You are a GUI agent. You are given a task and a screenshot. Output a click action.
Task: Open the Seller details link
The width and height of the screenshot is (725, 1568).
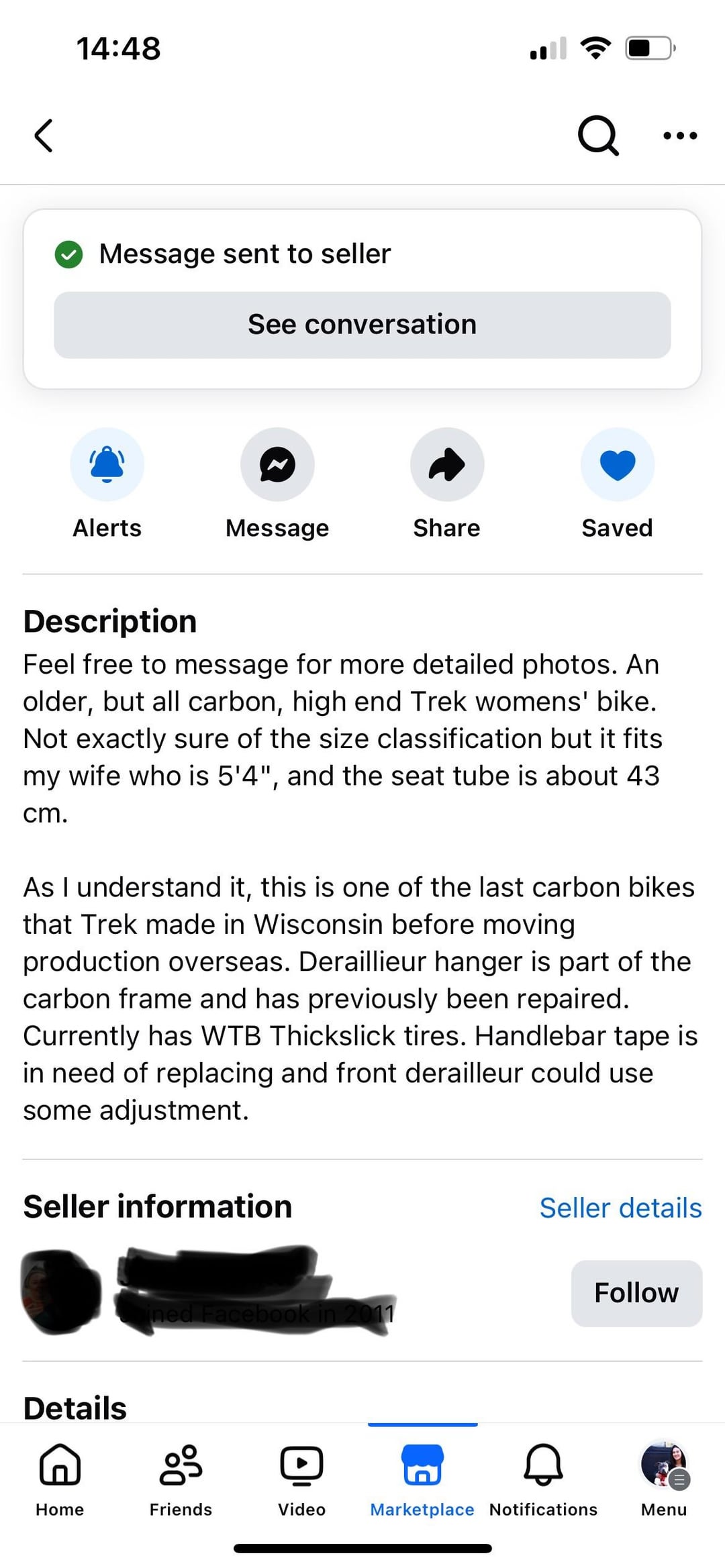click(621, 1208)
